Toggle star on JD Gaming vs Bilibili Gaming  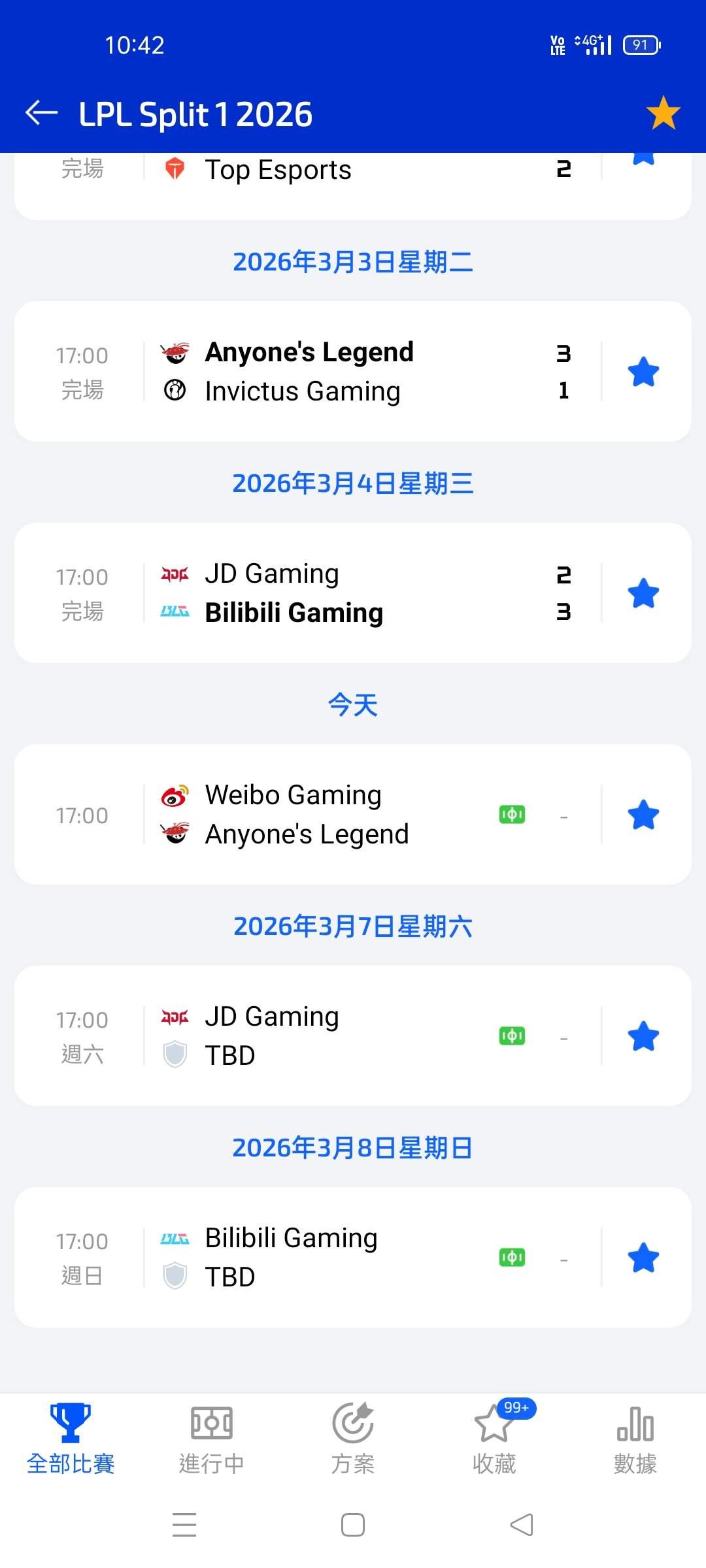click(x=643, y=593)
